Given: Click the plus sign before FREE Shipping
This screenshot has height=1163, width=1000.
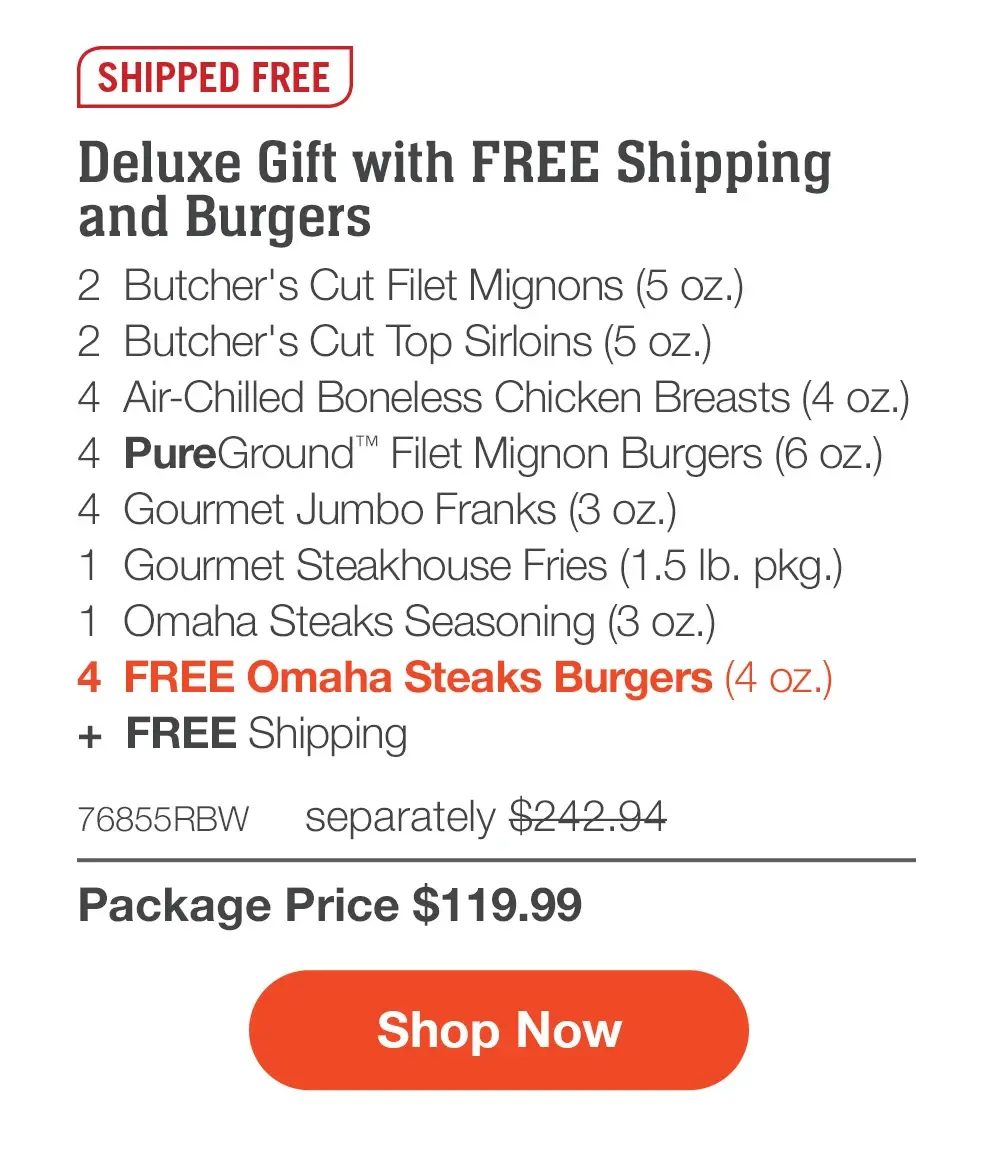Looking at the screenshot, I should click(x=90, y=734).
